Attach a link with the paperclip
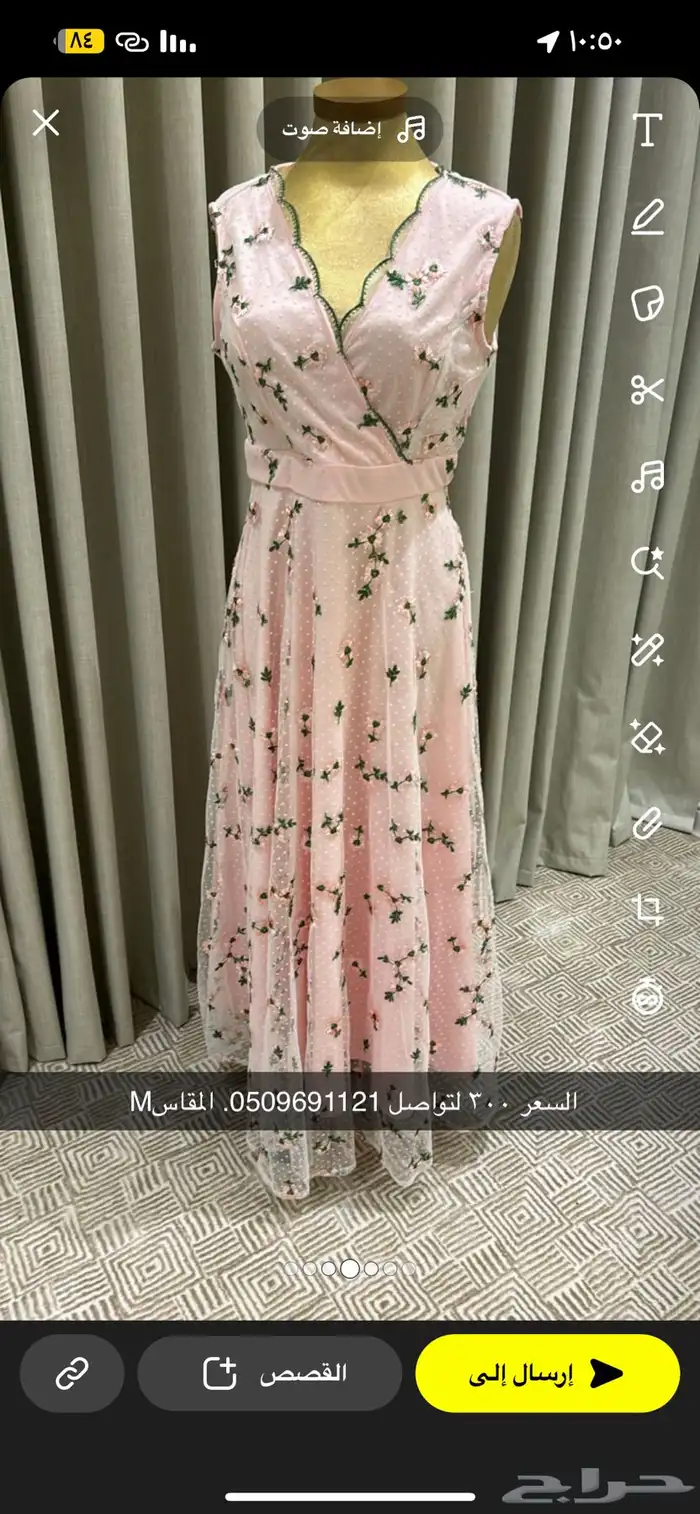The image size is (700, 1514). [x=648, y=823]
